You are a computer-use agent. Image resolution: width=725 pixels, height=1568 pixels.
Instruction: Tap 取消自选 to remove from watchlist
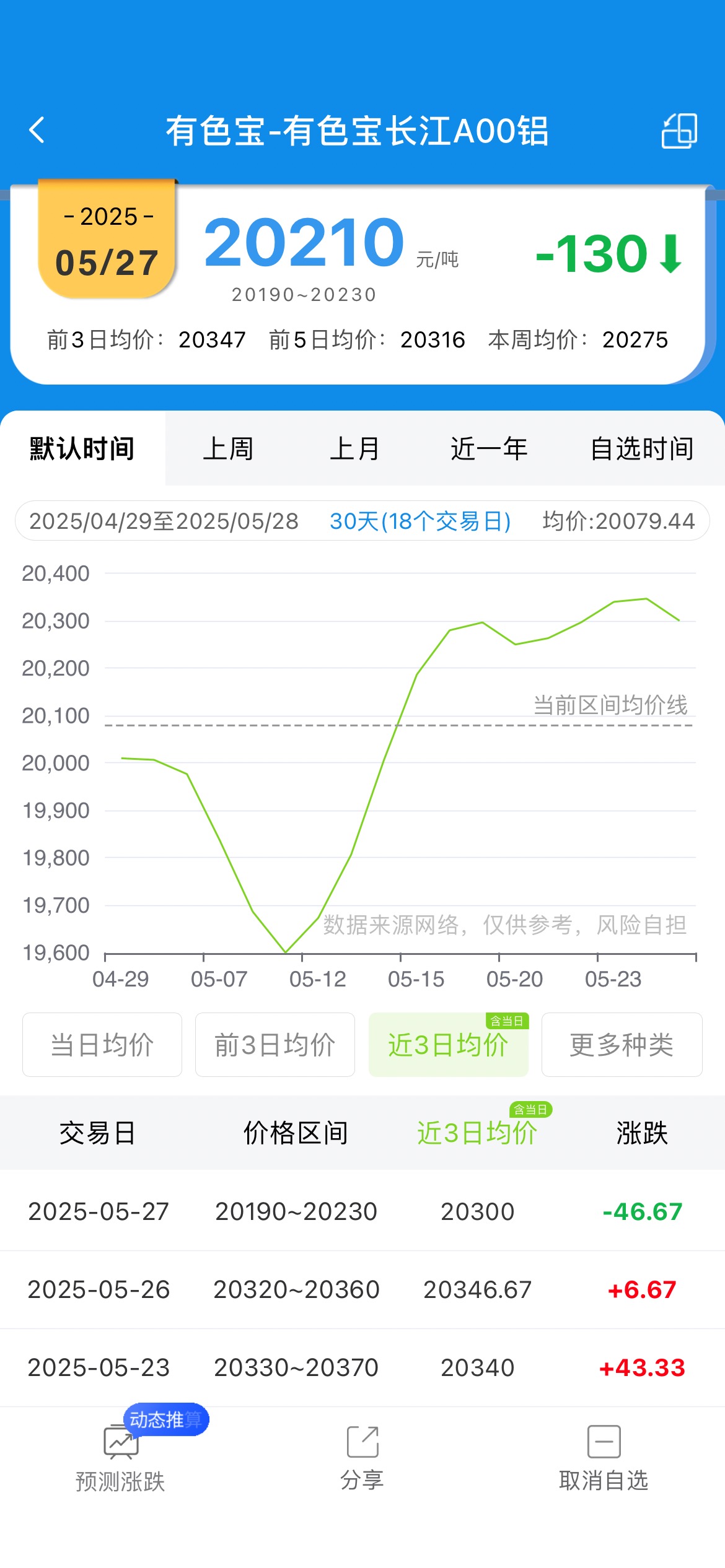(x=604, y=1459)
